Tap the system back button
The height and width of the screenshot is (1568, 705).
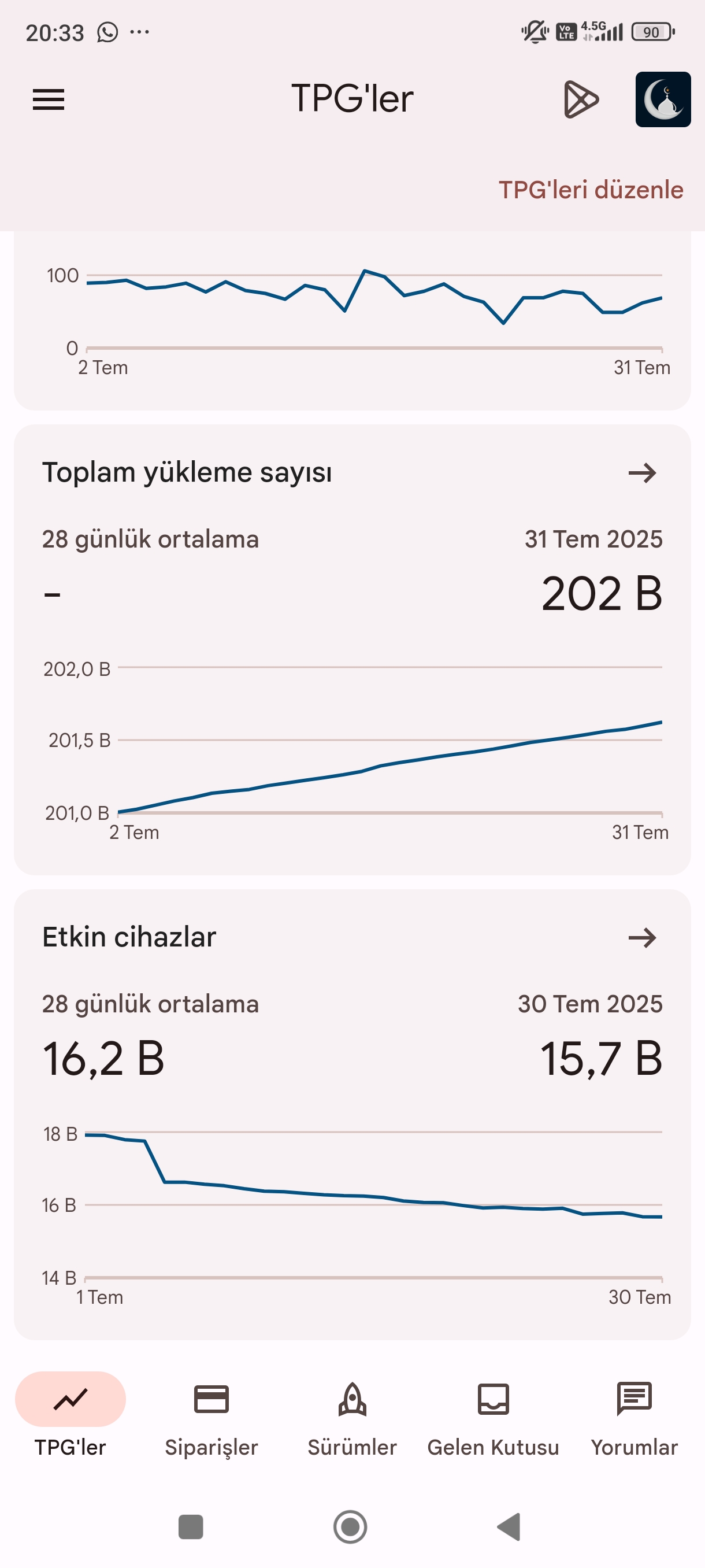coord(509,1526)
